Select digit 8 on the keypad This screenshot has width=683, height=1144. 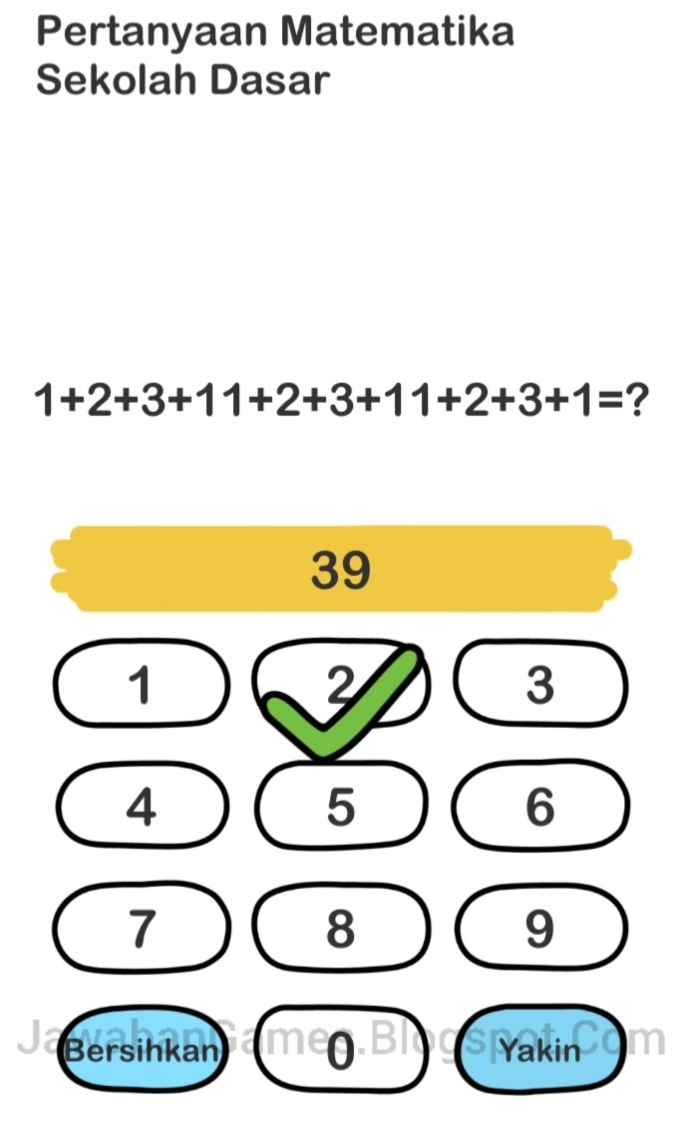tap(340, 929)
